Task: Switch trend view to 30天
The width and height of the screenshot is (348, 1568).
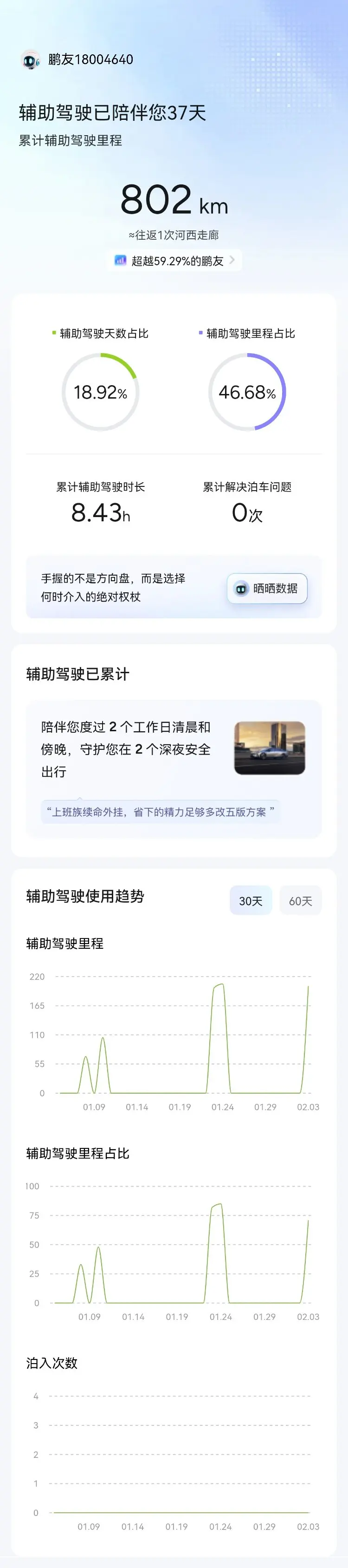Action: coord(251,900)
